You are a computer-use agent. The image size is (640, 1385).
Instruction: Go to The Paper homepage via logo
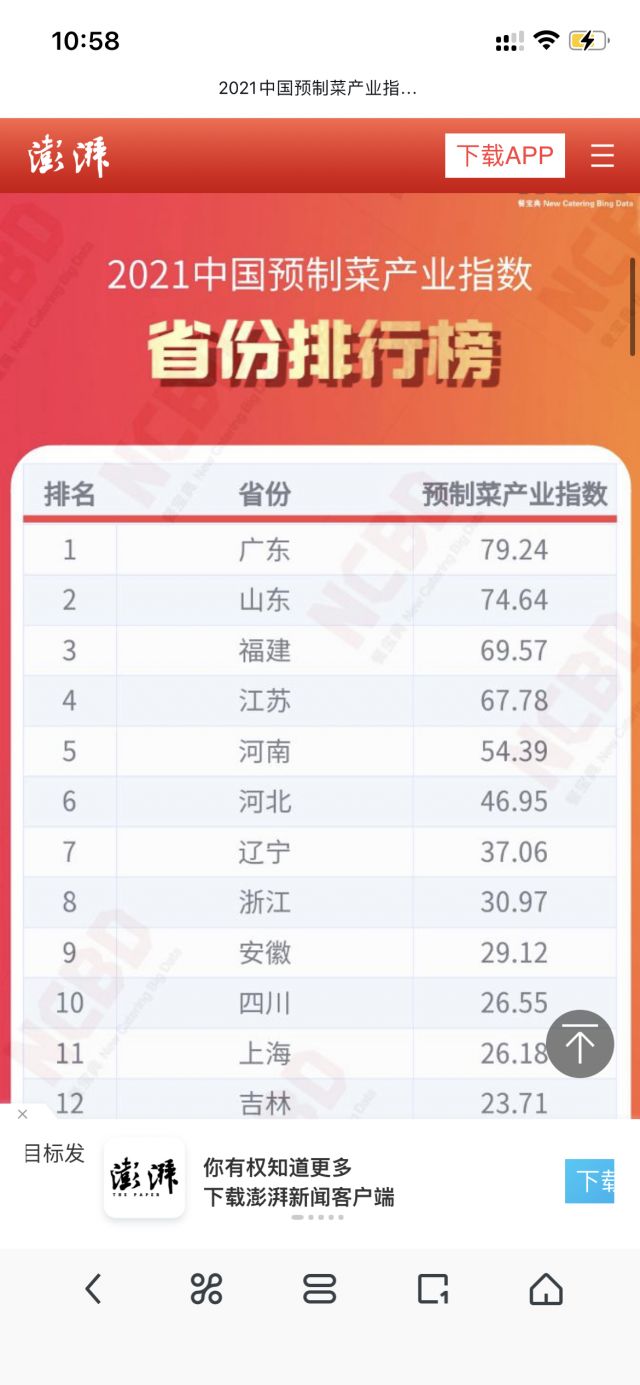68,156
